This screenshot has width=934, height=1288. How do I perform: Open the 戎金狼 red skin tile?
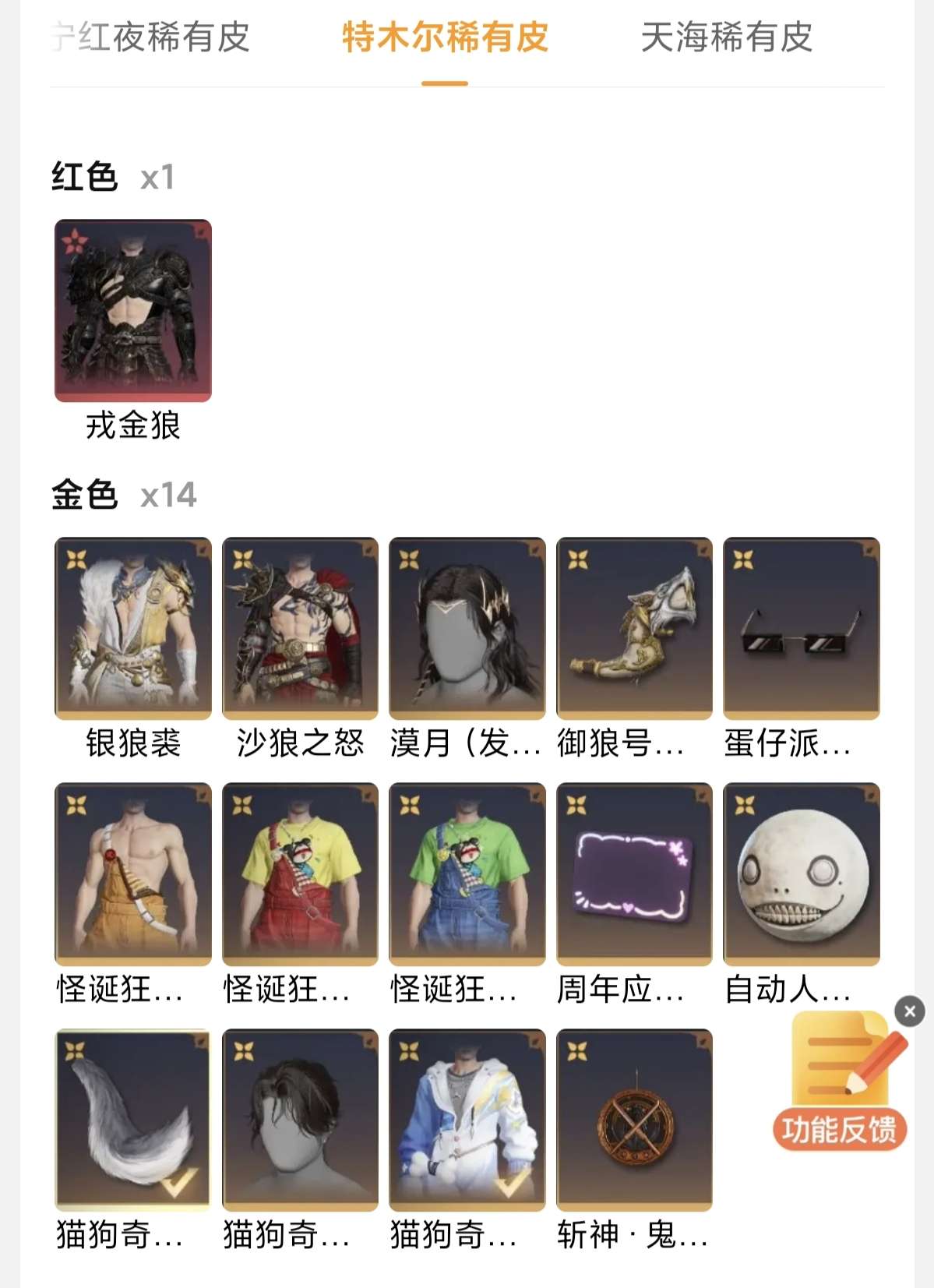133,311
